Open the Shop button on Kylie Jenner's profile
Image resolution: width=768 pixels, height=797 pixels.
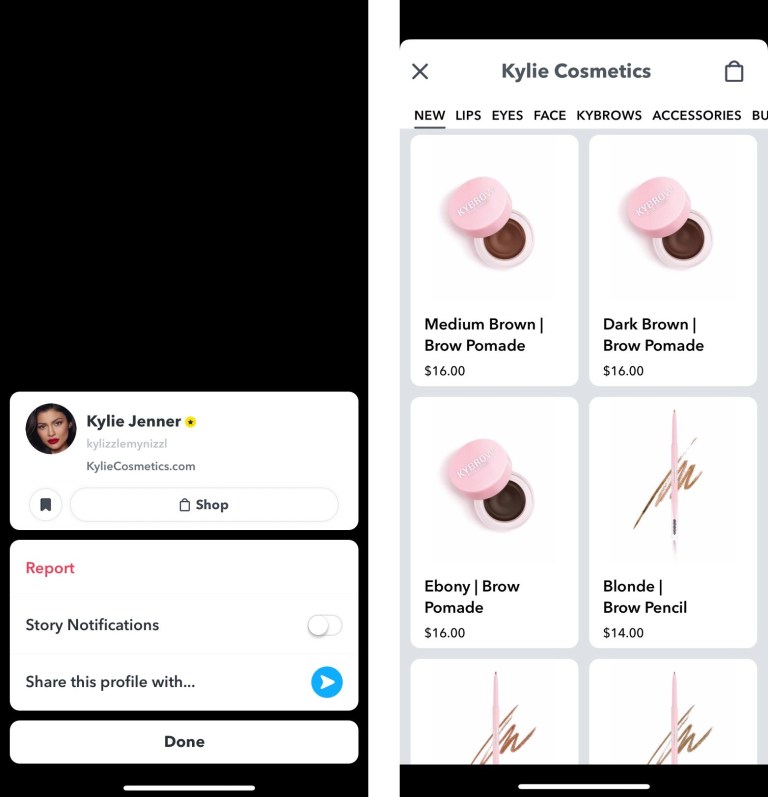point(204,505)
